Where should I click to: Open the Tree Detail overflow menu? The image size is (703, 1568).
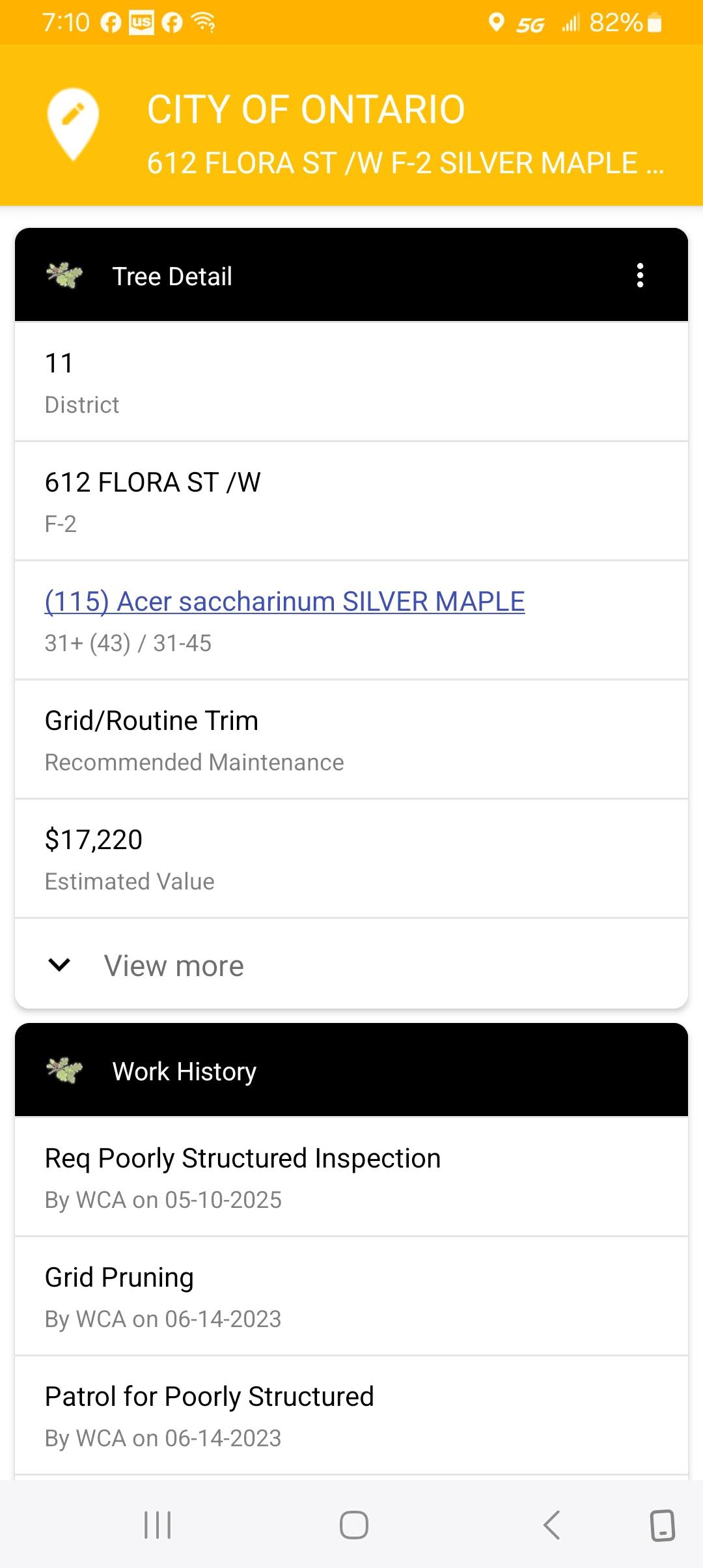coord(641,275)
